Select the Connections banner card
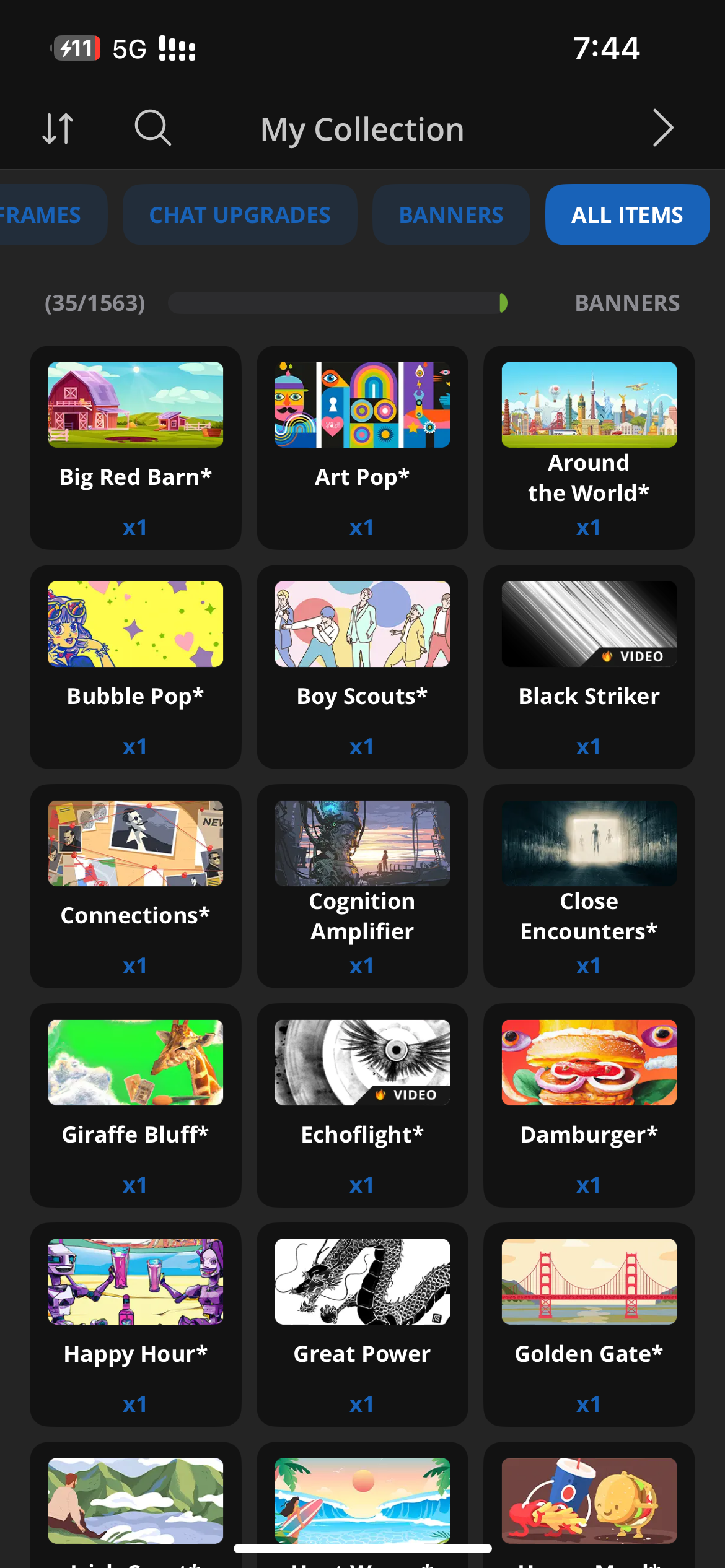Image resolution: width=725 pixels, height=1568 pixels. click(x=136, y=886)
